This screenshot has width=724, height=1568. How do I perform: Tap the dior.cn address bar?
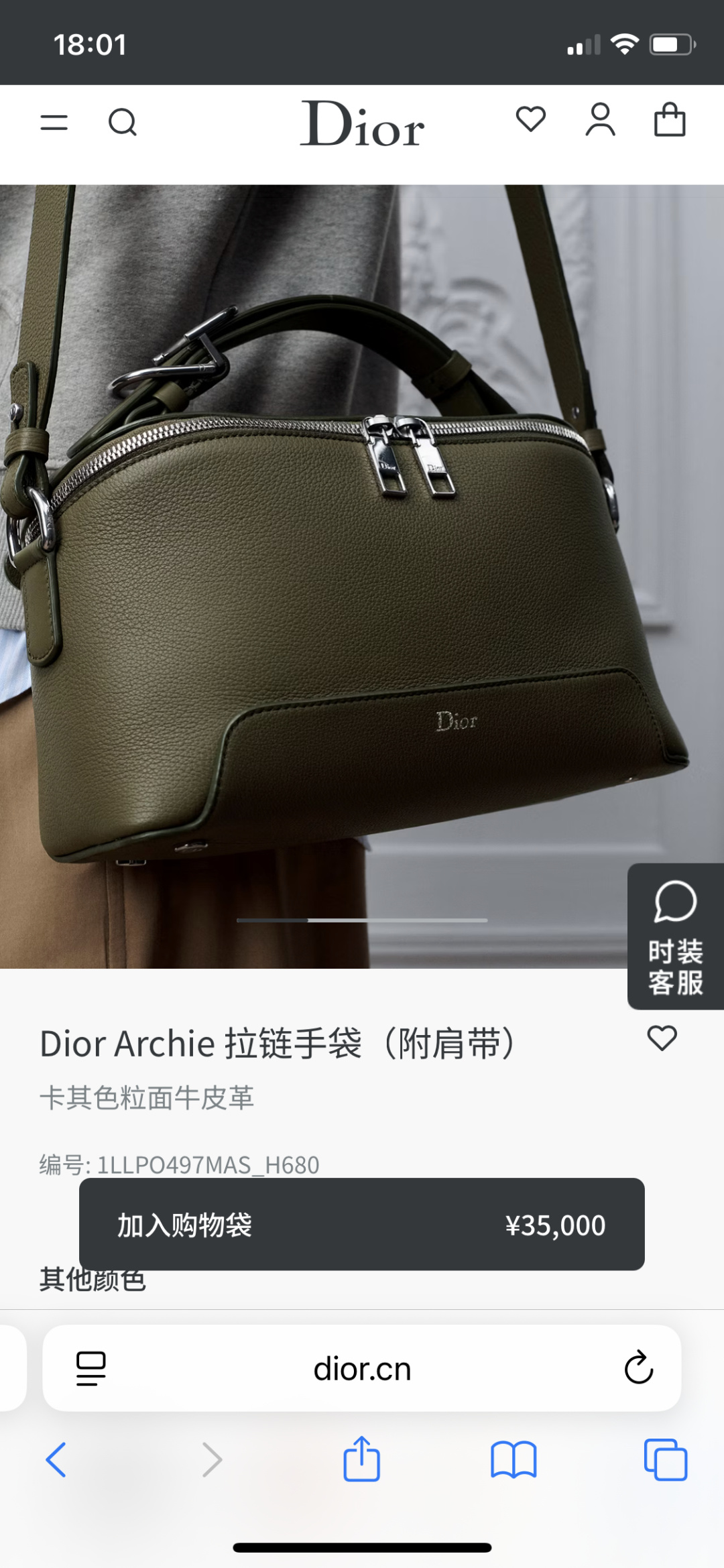pyautogui.click(x=362, y=1368)
